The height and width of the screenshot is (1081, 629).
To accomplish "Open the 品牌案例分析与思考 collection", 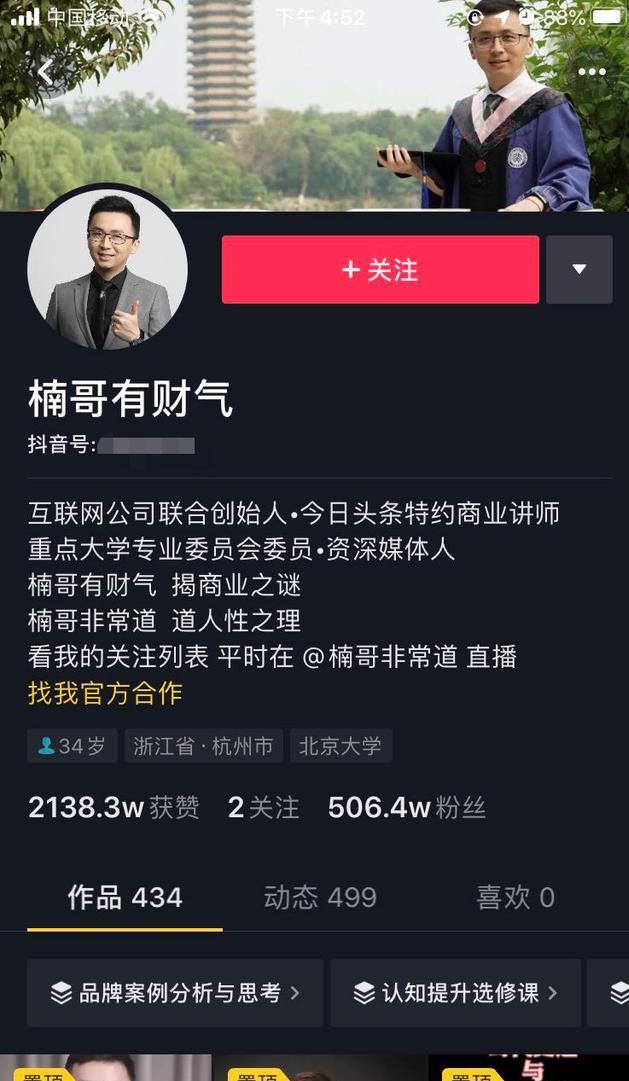I will pos(175,993).
